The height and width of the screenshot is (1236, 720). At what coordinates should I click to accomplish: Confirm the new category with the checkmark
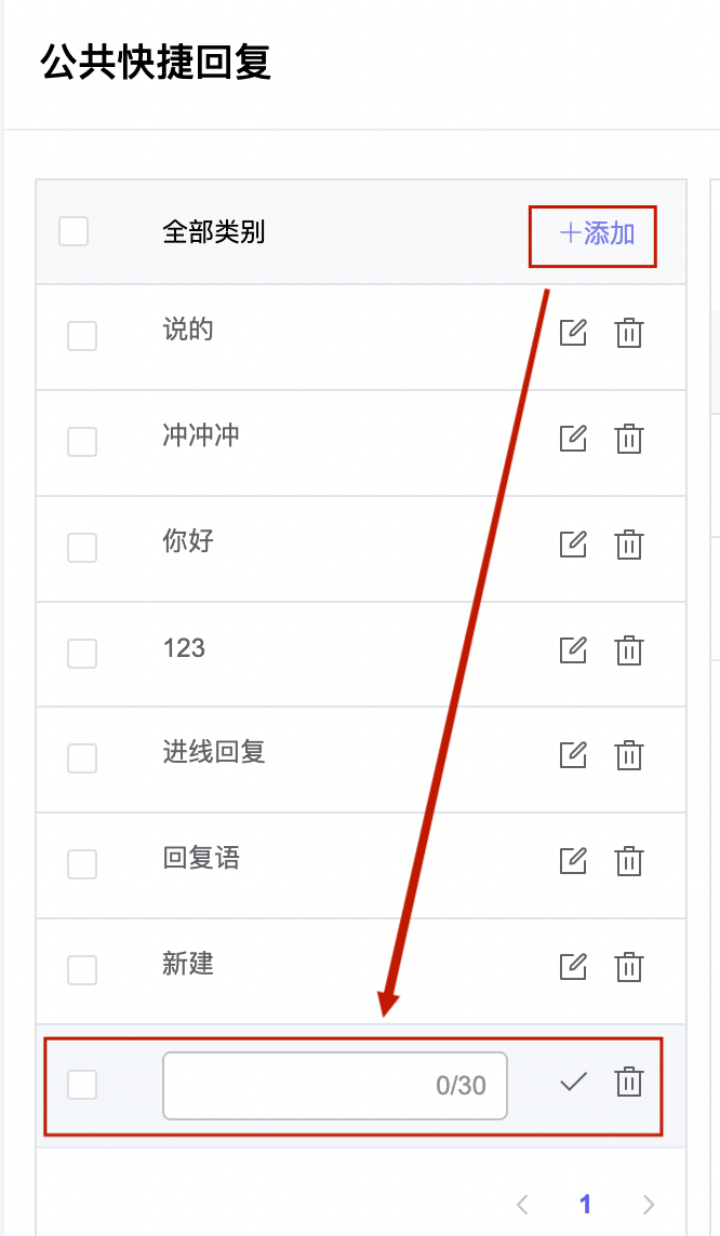coord(572,1081)
